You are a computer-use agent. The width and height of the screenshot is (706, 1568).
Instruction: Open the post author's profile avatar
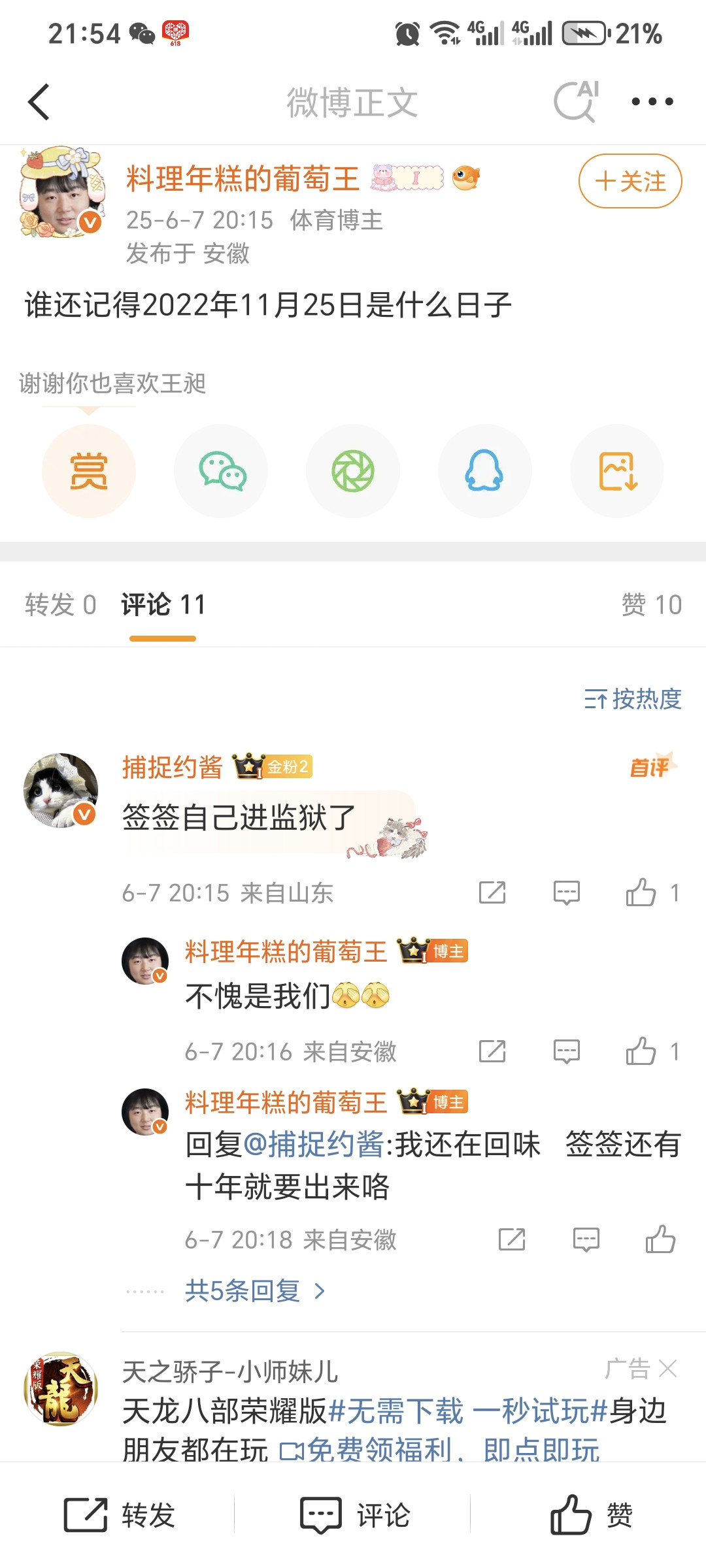pyautogui.click(x=61, y=193)
